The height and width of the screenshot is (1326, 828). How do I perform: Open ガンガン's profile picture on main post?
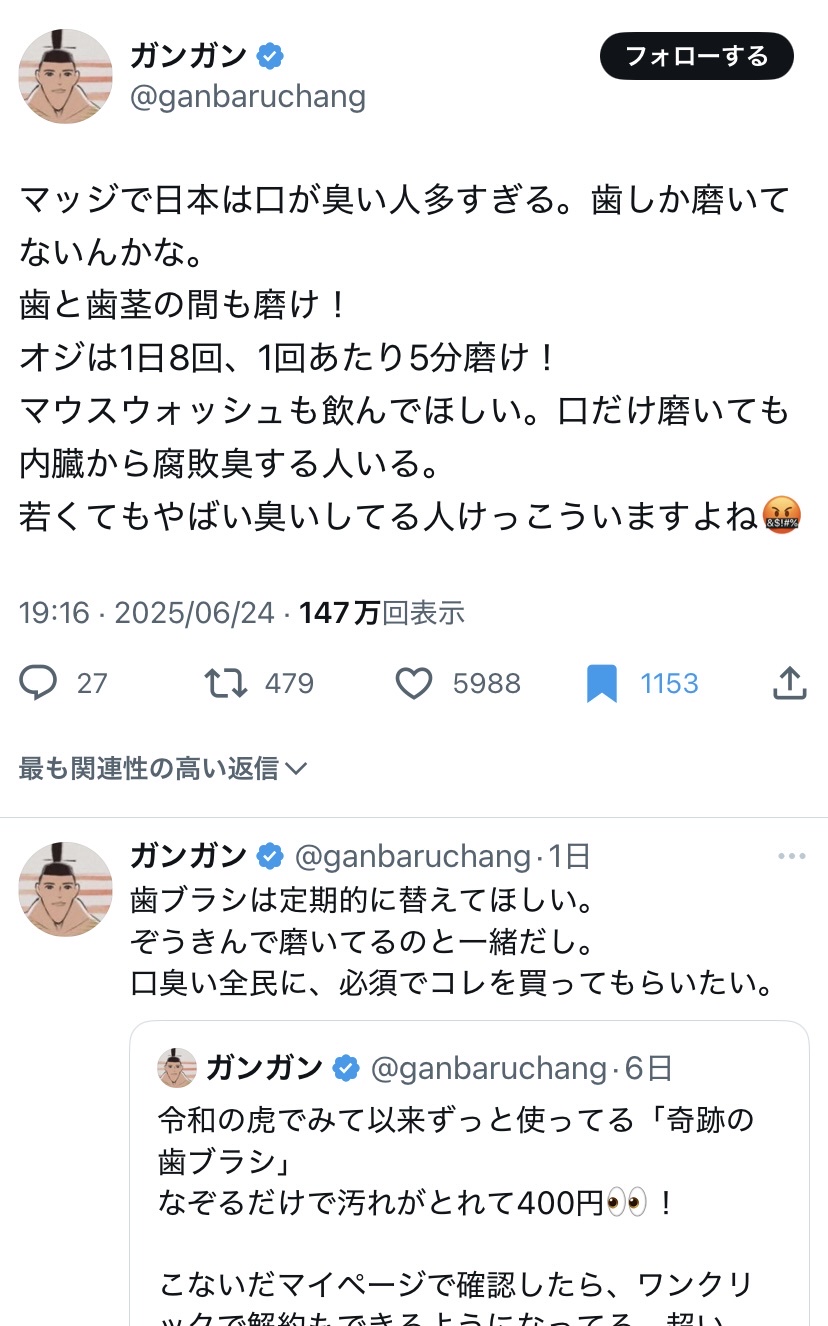pyautogui.click(x=66, y=76)
